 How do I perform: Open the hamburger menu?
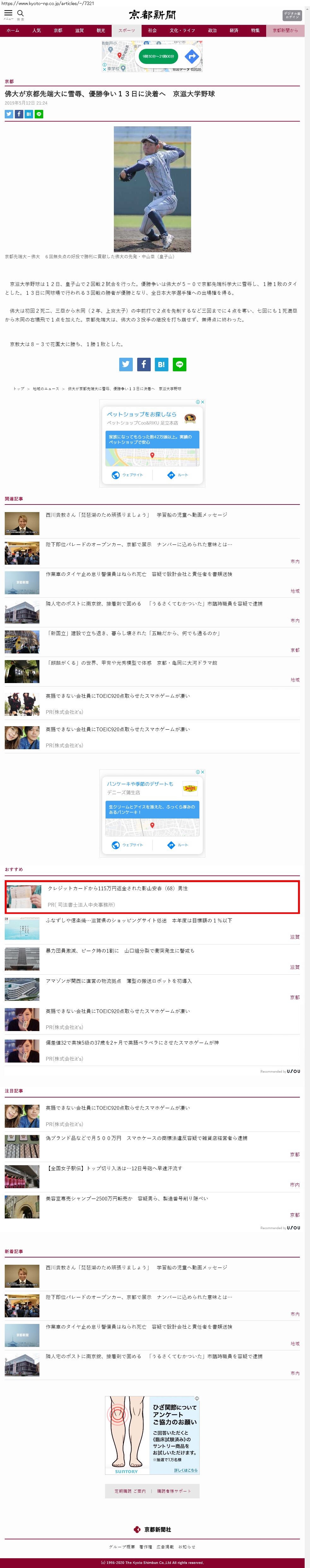click(x=8, y=14)
